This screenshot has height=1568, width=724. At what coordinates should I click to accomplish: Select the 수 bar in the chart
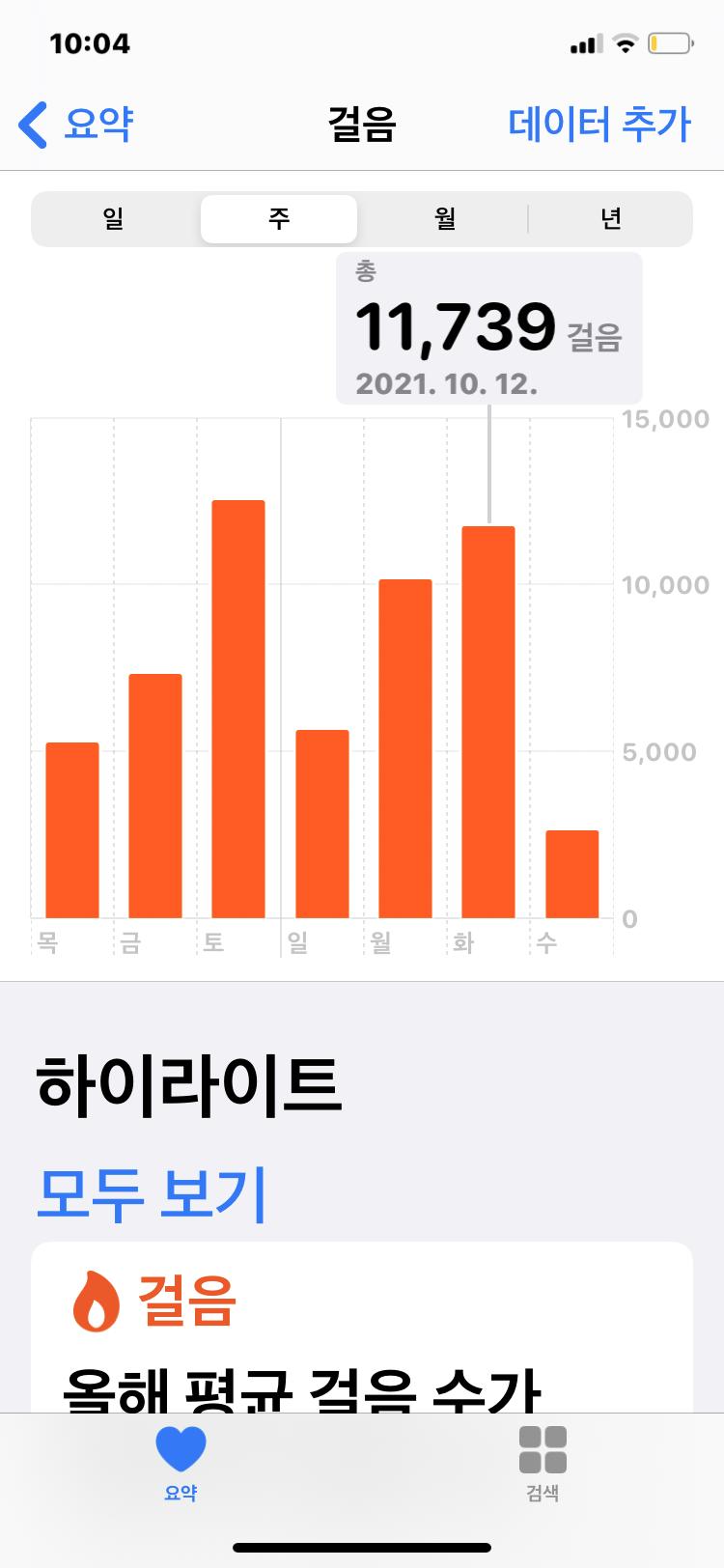click(x=571, y=874)
